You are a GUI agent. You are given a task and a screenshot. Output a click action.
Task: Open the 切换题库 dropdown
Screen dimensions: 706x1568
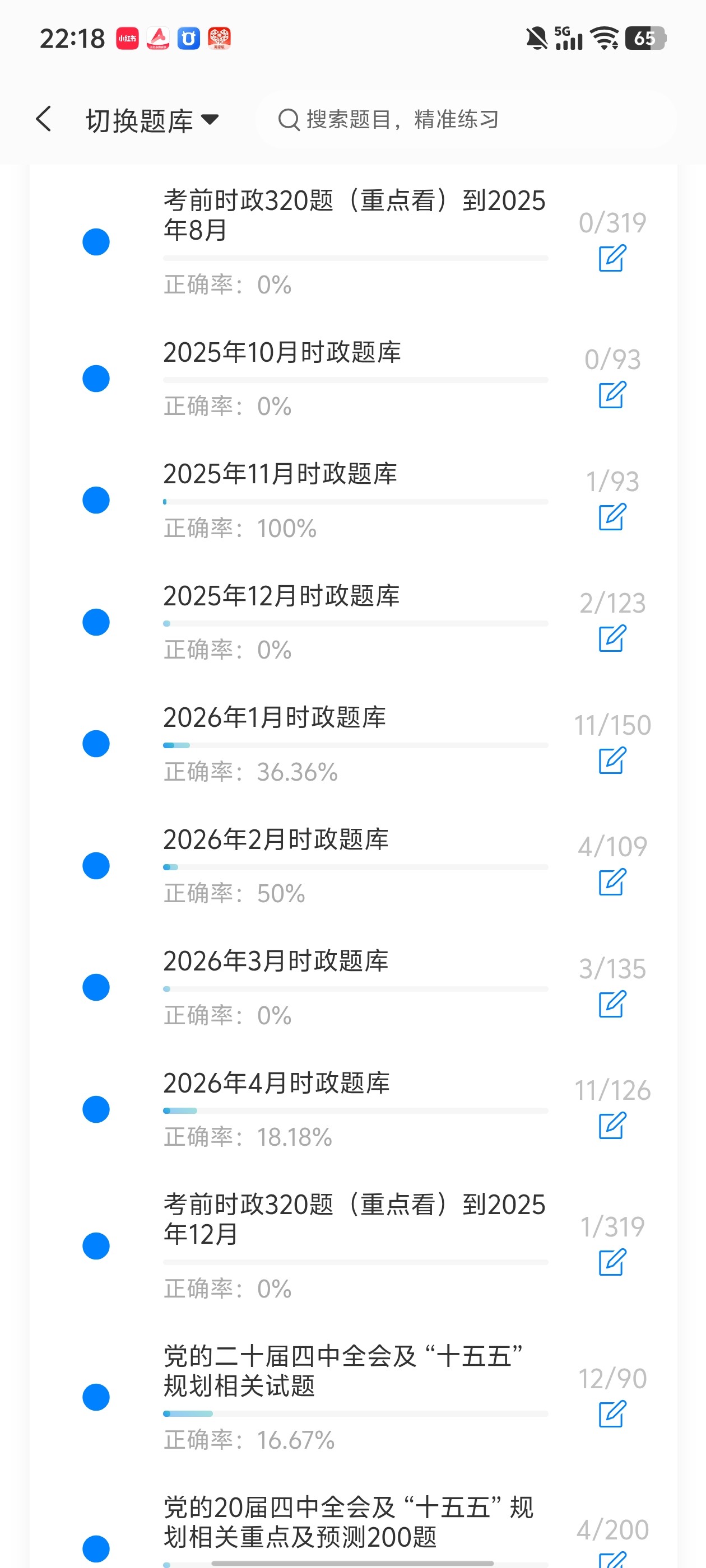tap(152, 120)
